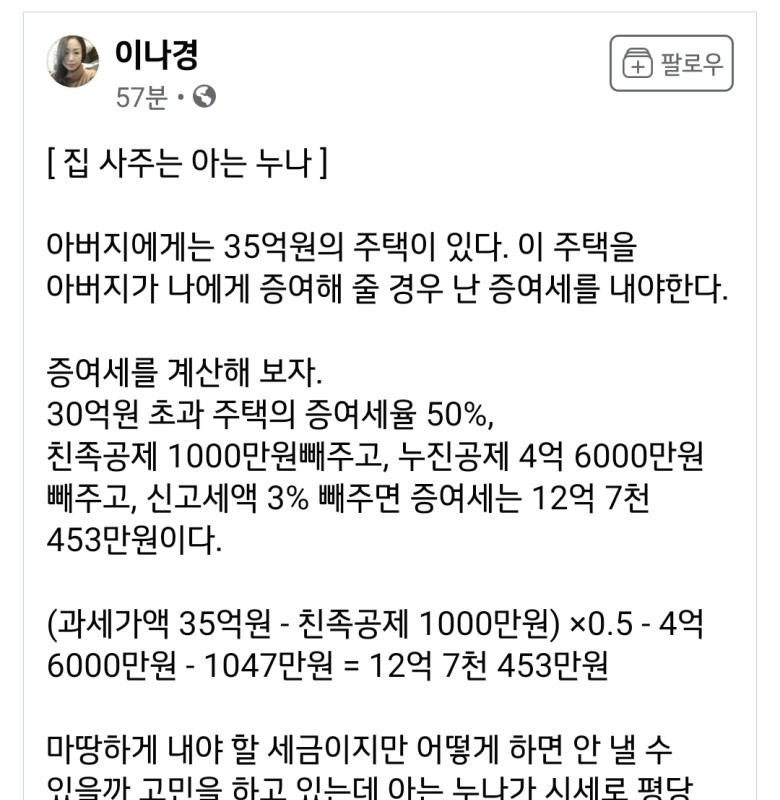This screenshot has height=800, width=780.
Task: Open 이나경's profile picture
Action: (73, 62)
